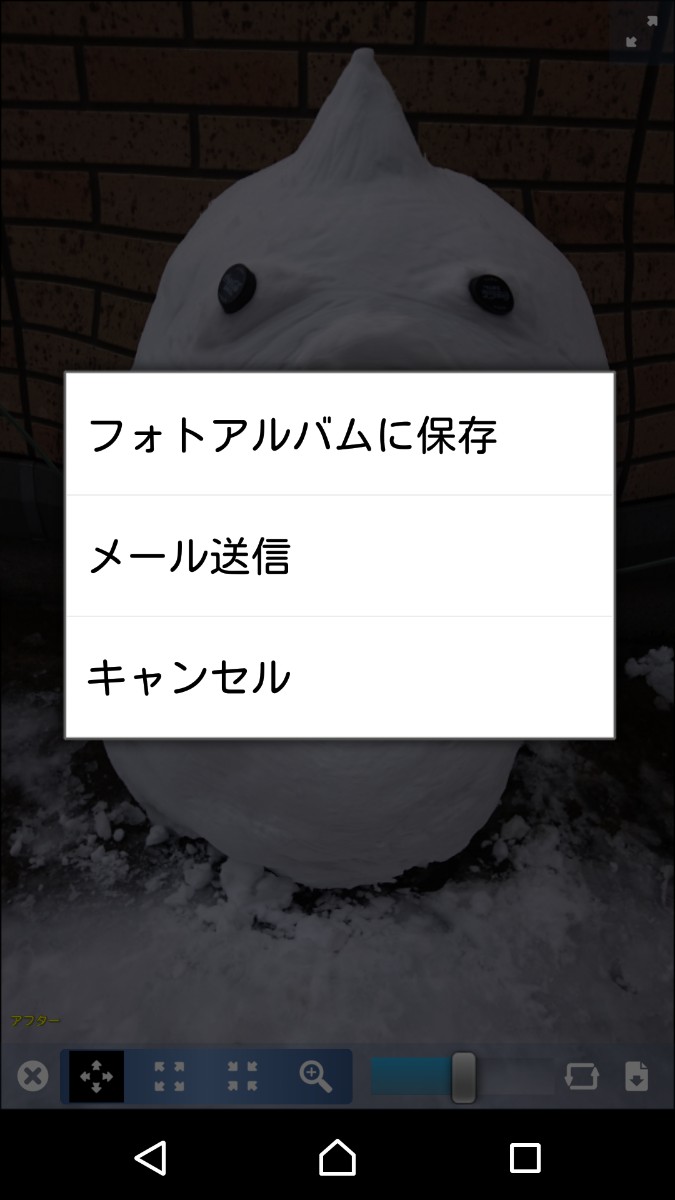The height and width of the screenshot is (1200, 675).
Task: Tap the round X close button
Action: (32, 1076)
